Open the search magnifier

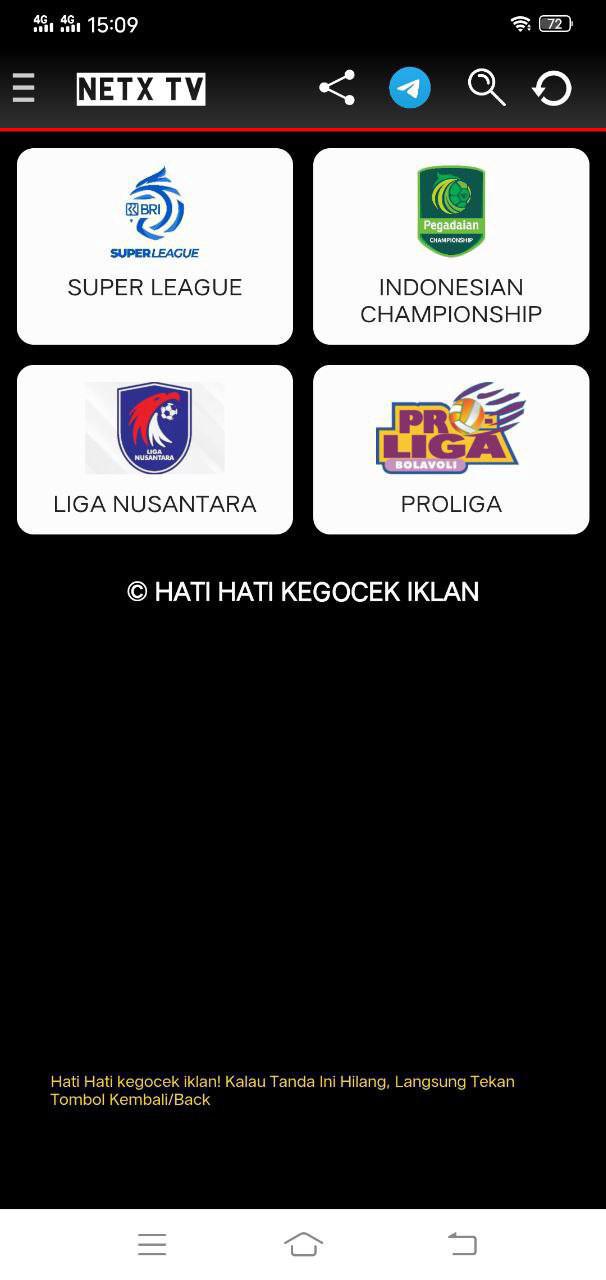click(486, 88)
